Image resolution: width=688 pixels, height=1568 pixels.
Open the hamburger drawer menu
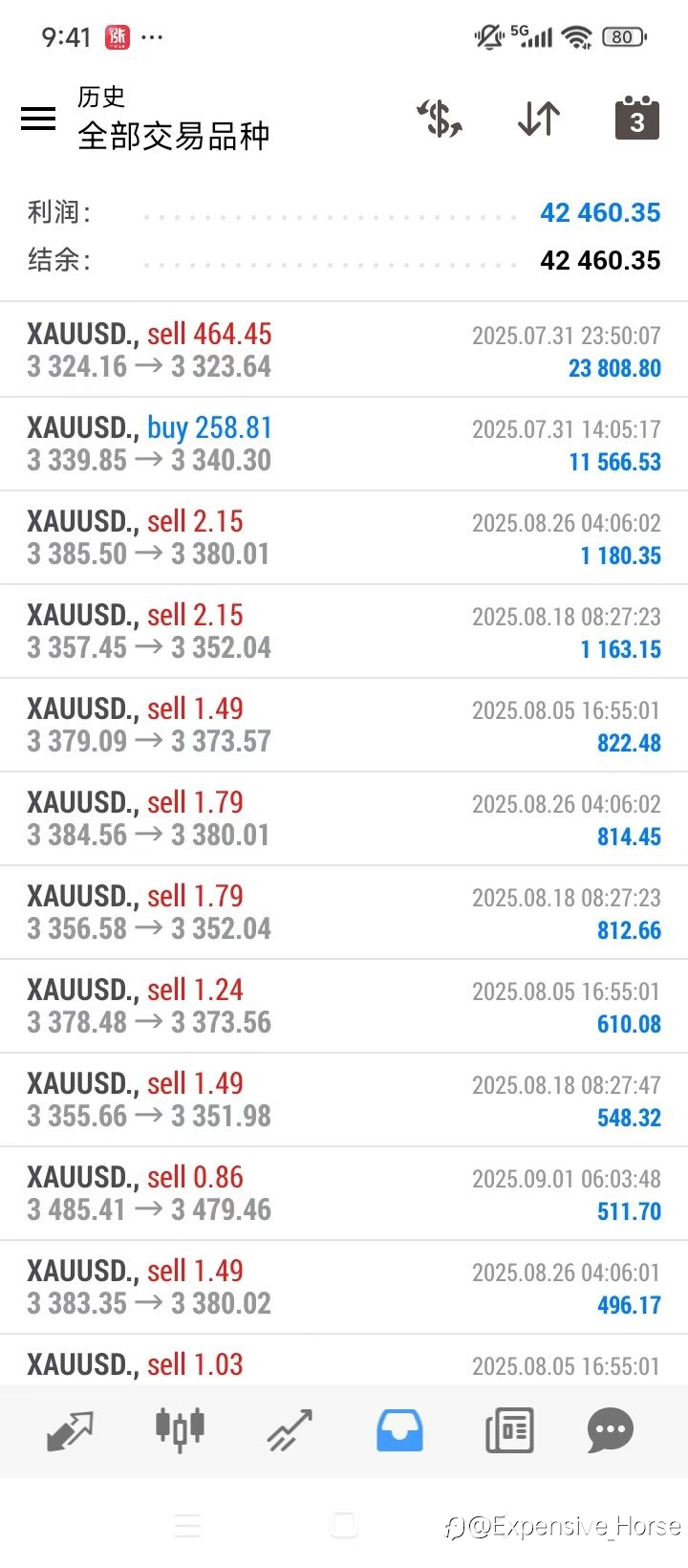coord(38,119)
